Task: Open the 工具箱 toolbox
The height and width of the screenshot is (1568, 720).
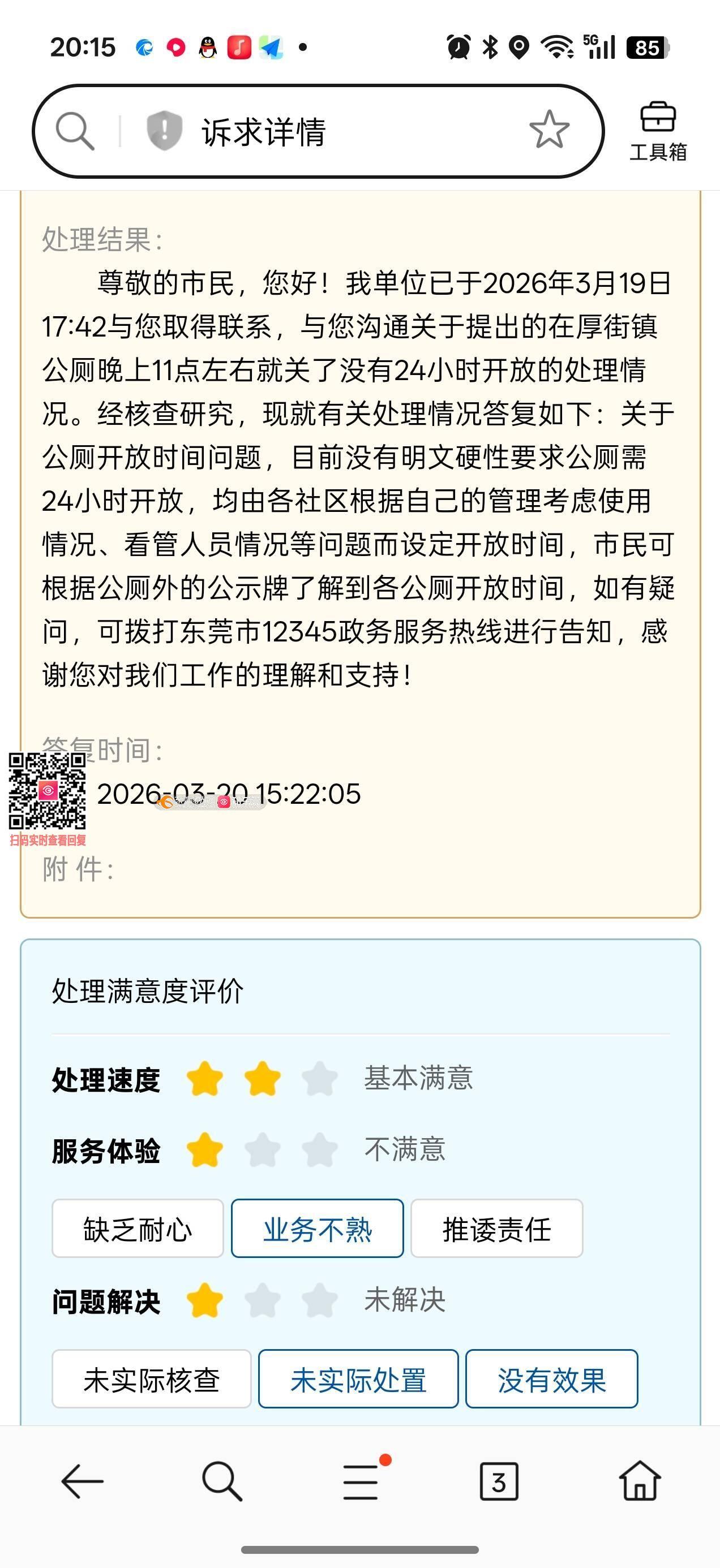Action: 658,131
